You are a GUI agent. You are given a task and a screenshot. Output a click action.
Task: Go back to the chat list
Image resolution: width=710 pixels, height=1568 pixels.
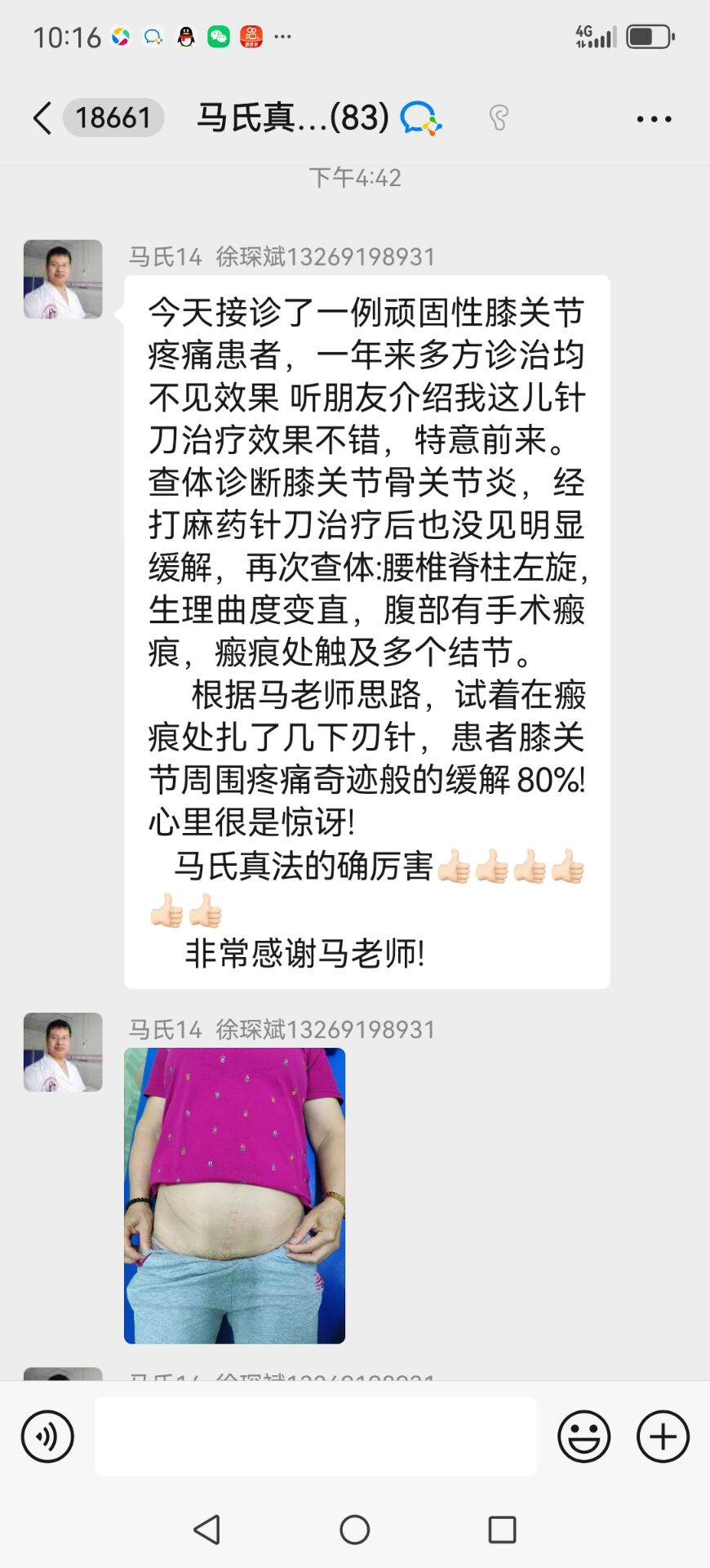[x=42, y=118]
